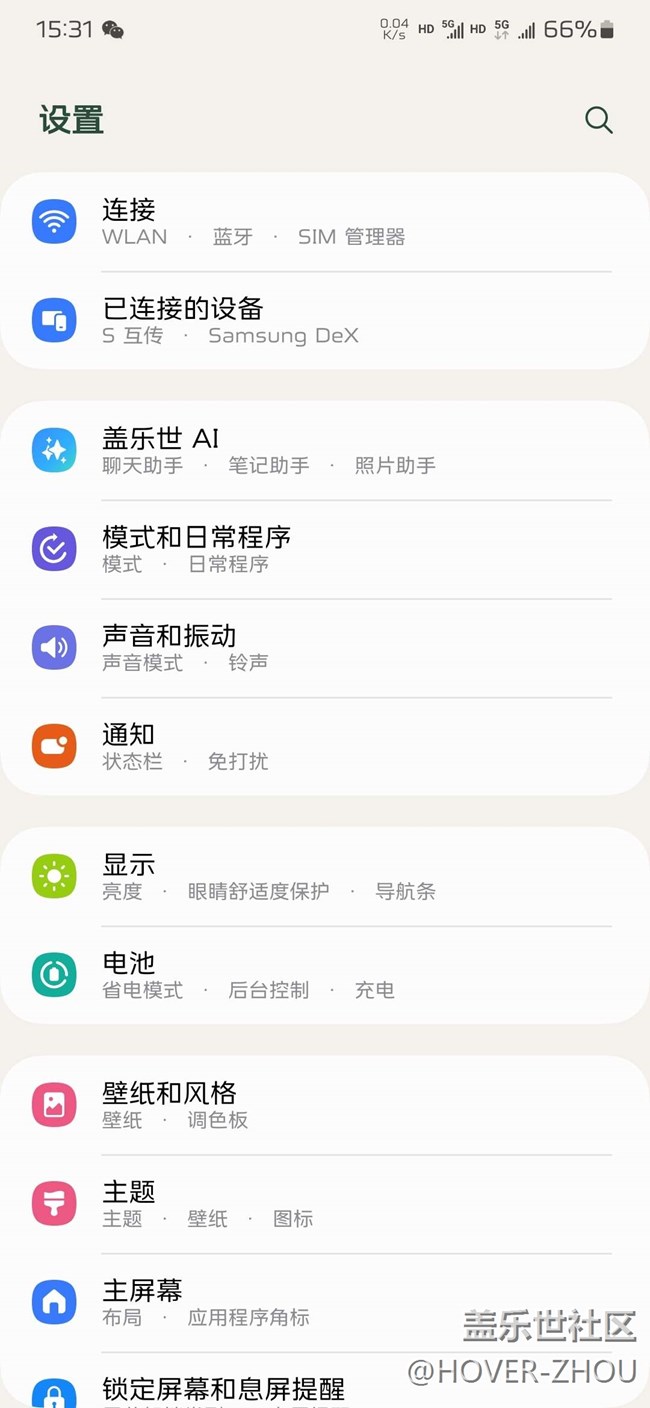Screen dimensions: 650x1408
Task: Go to 主屏幕 settings
Action: click(325, 1302)
